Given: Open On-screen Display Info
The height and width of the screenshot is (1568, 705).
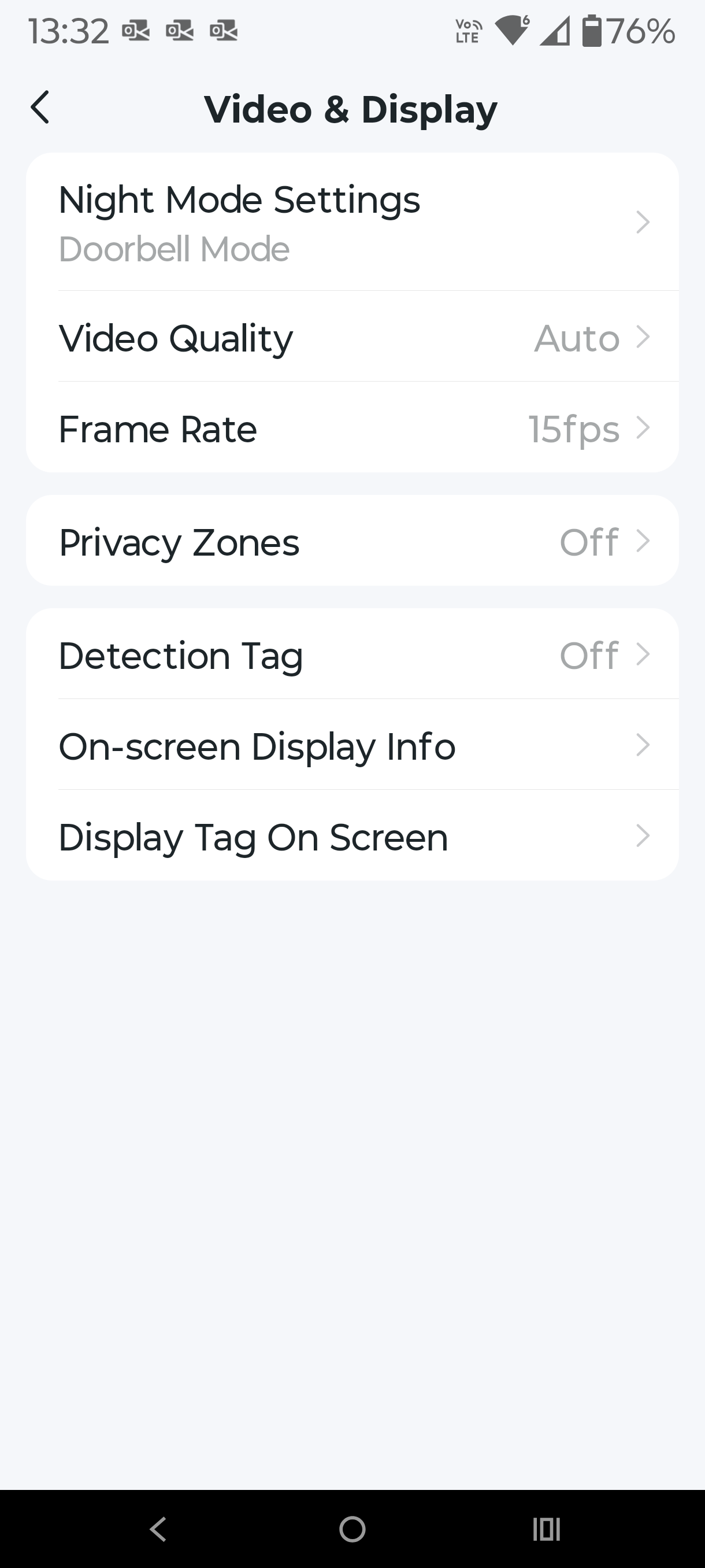Looking at the screenshot, I should coord(352,746).
